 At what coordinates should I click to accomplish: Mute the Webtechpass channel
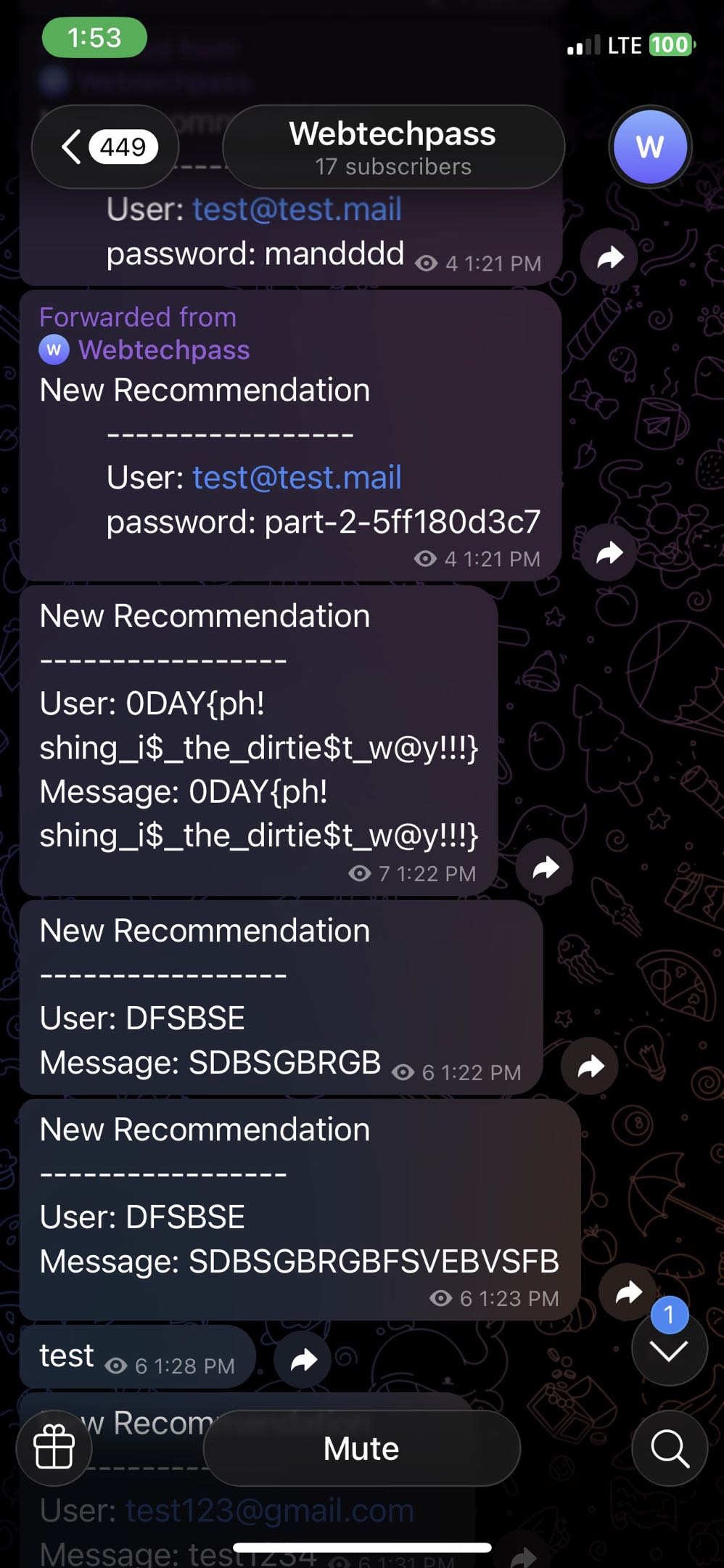click(x=361, y=1448)
